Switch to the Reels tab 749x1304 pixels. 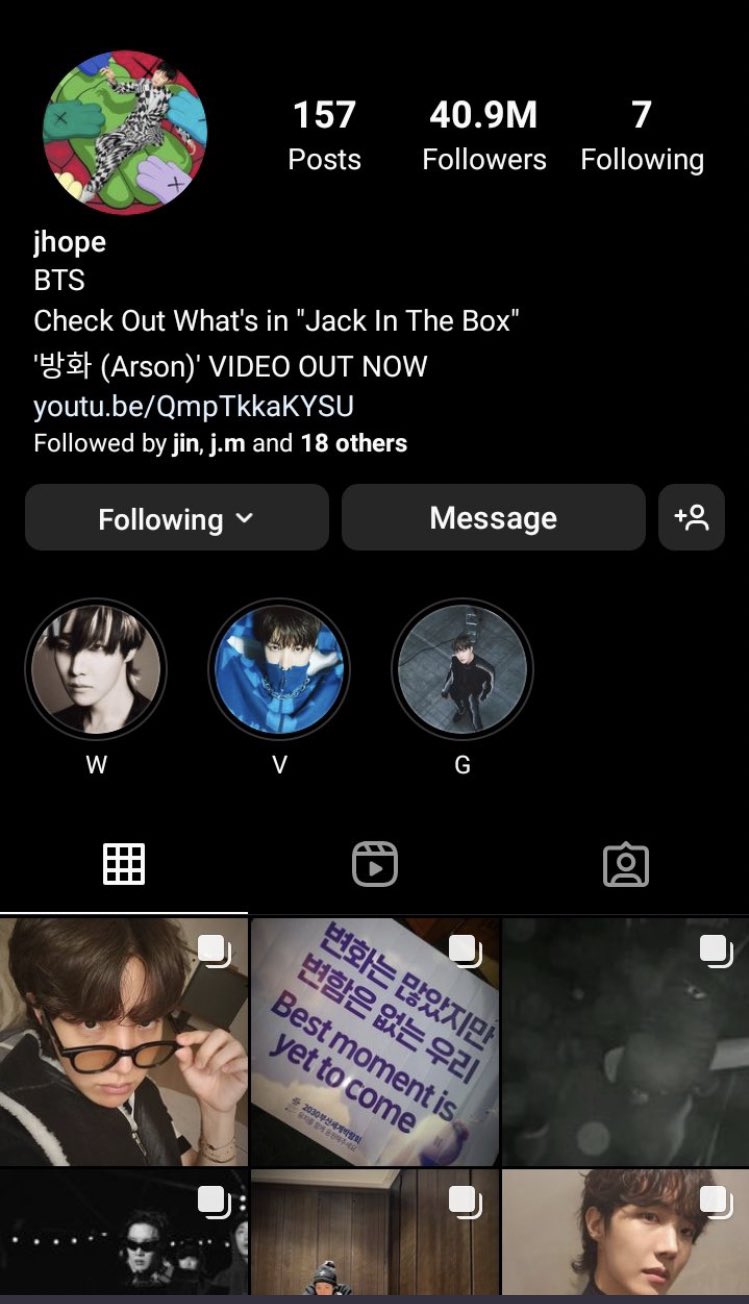click(x=375, y=864)
